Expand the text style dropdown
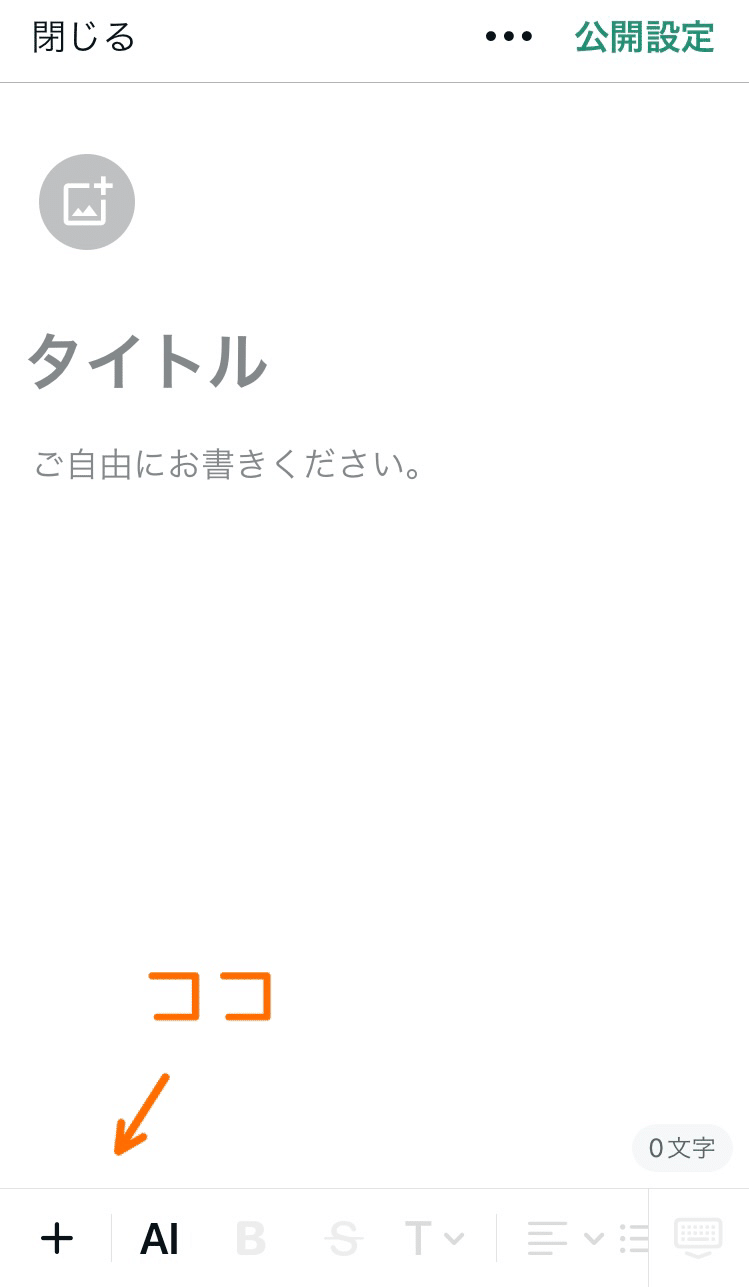Screen dimensions: 749x1287 coord(434,1238)
